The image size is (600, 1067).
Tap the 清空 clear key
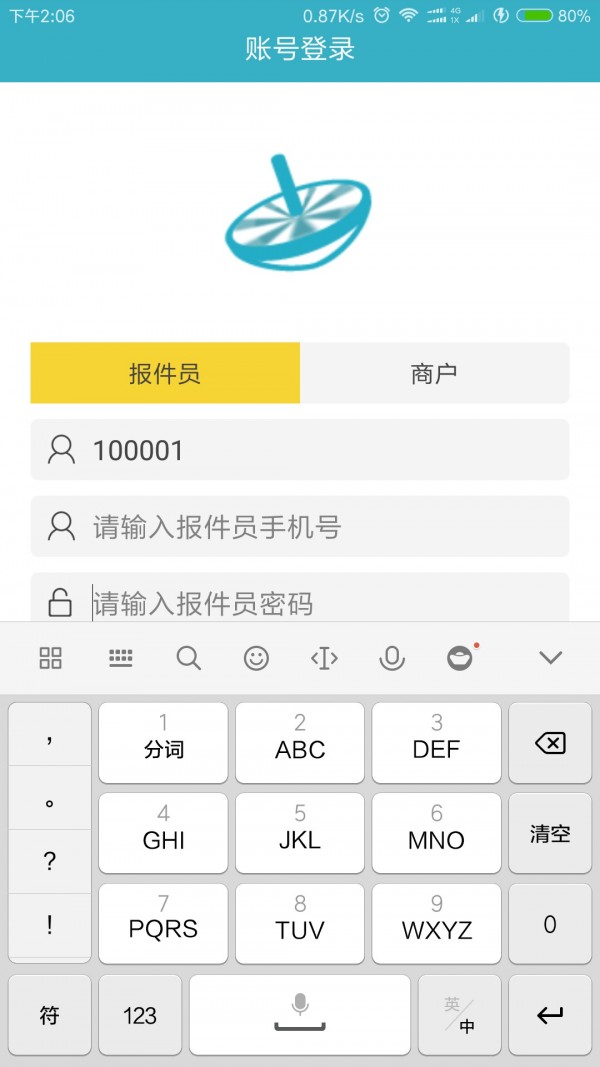550,834
